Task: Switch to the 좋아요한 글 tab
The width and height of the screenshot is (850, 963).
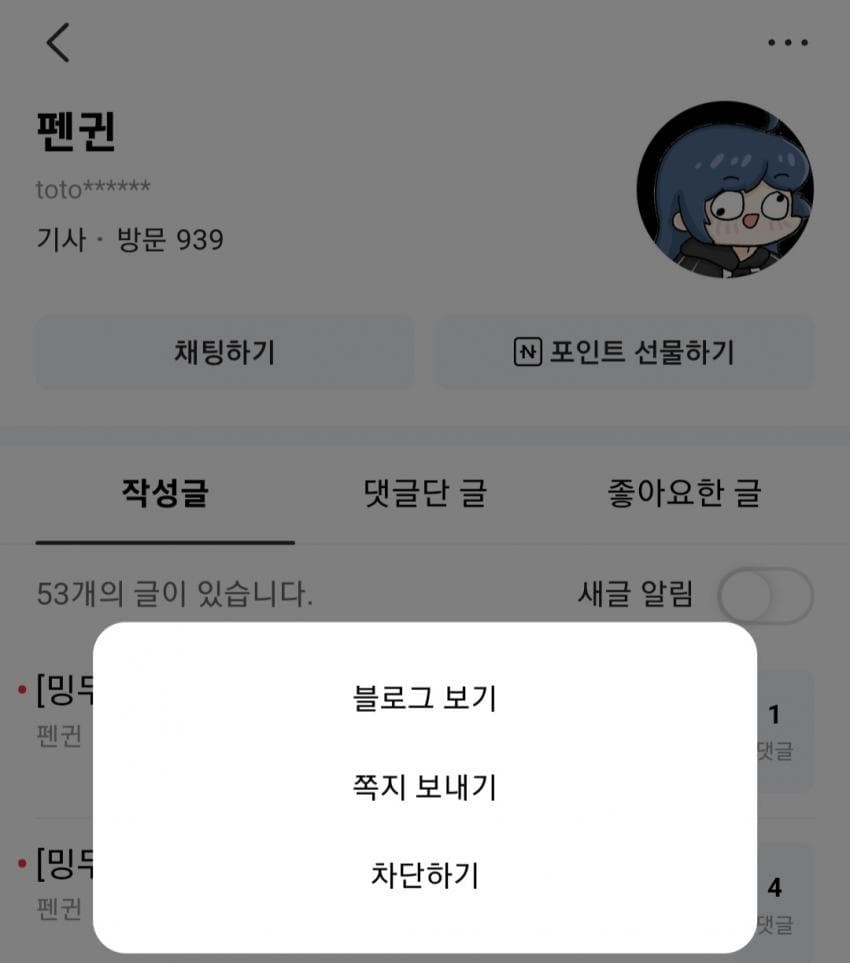Action: point(684,492)
